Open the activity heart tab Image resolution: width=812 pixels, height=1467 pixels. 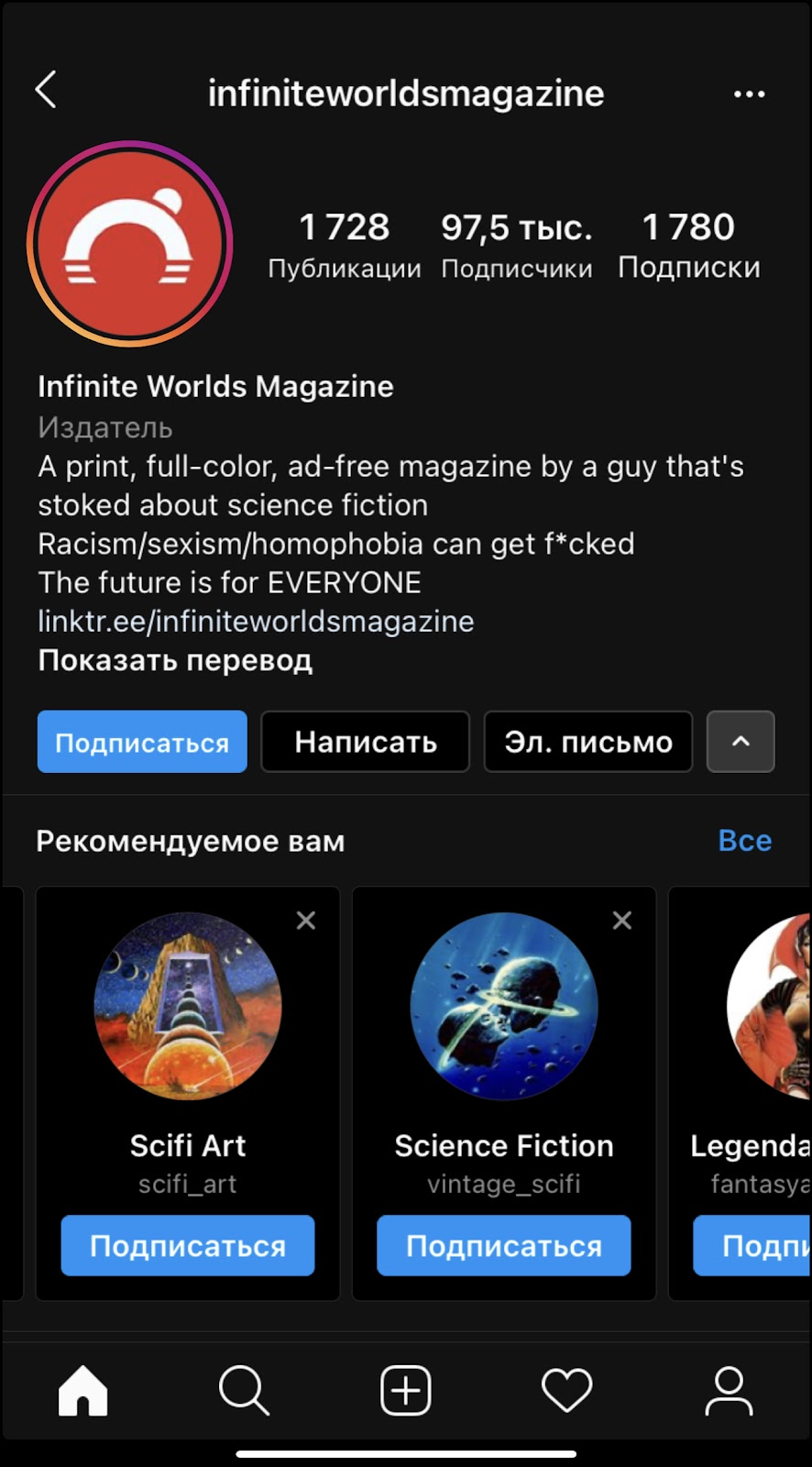tap(566, 1390)
